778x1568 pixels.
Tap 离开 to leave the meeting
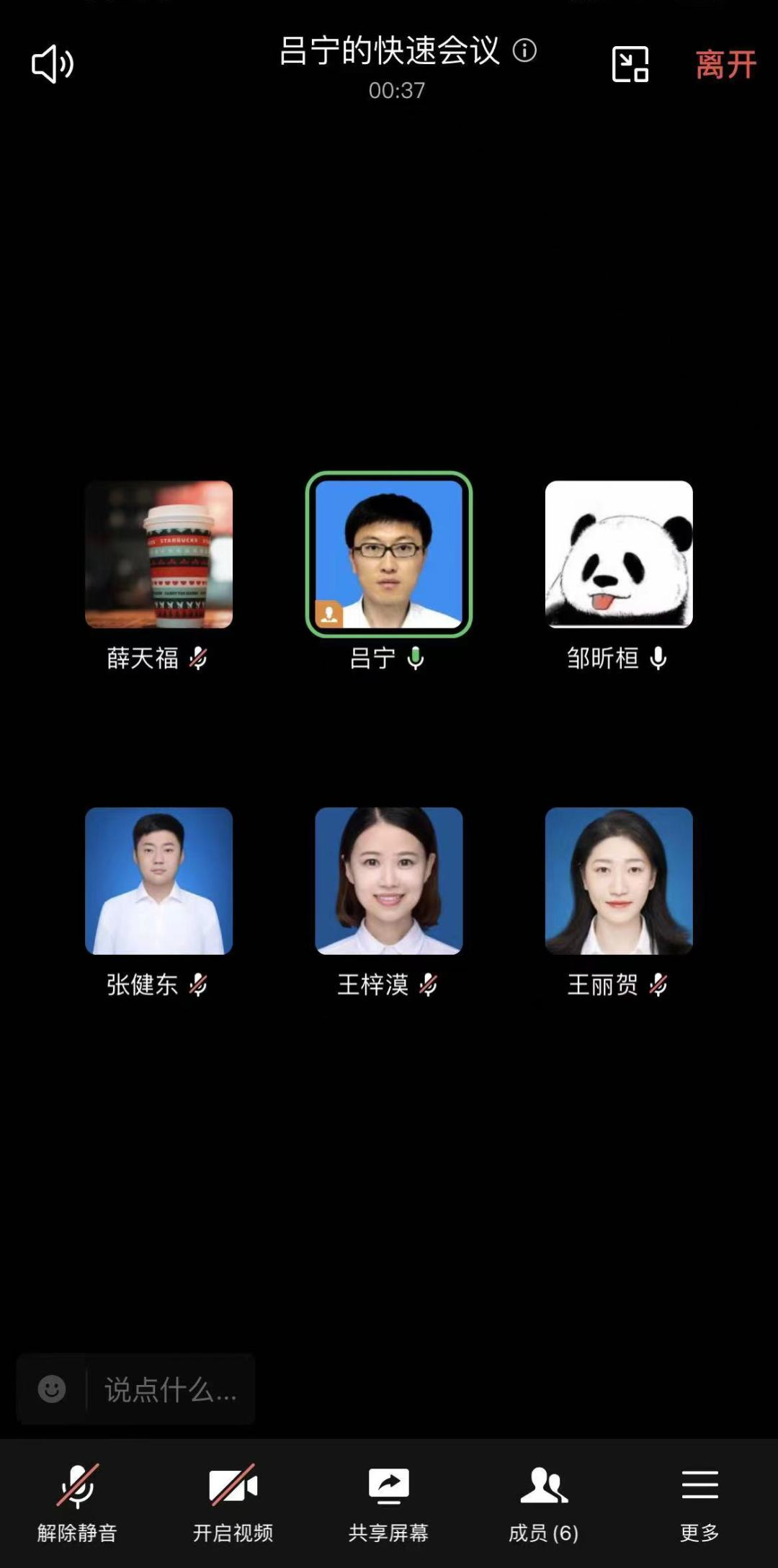pos(725,64)
